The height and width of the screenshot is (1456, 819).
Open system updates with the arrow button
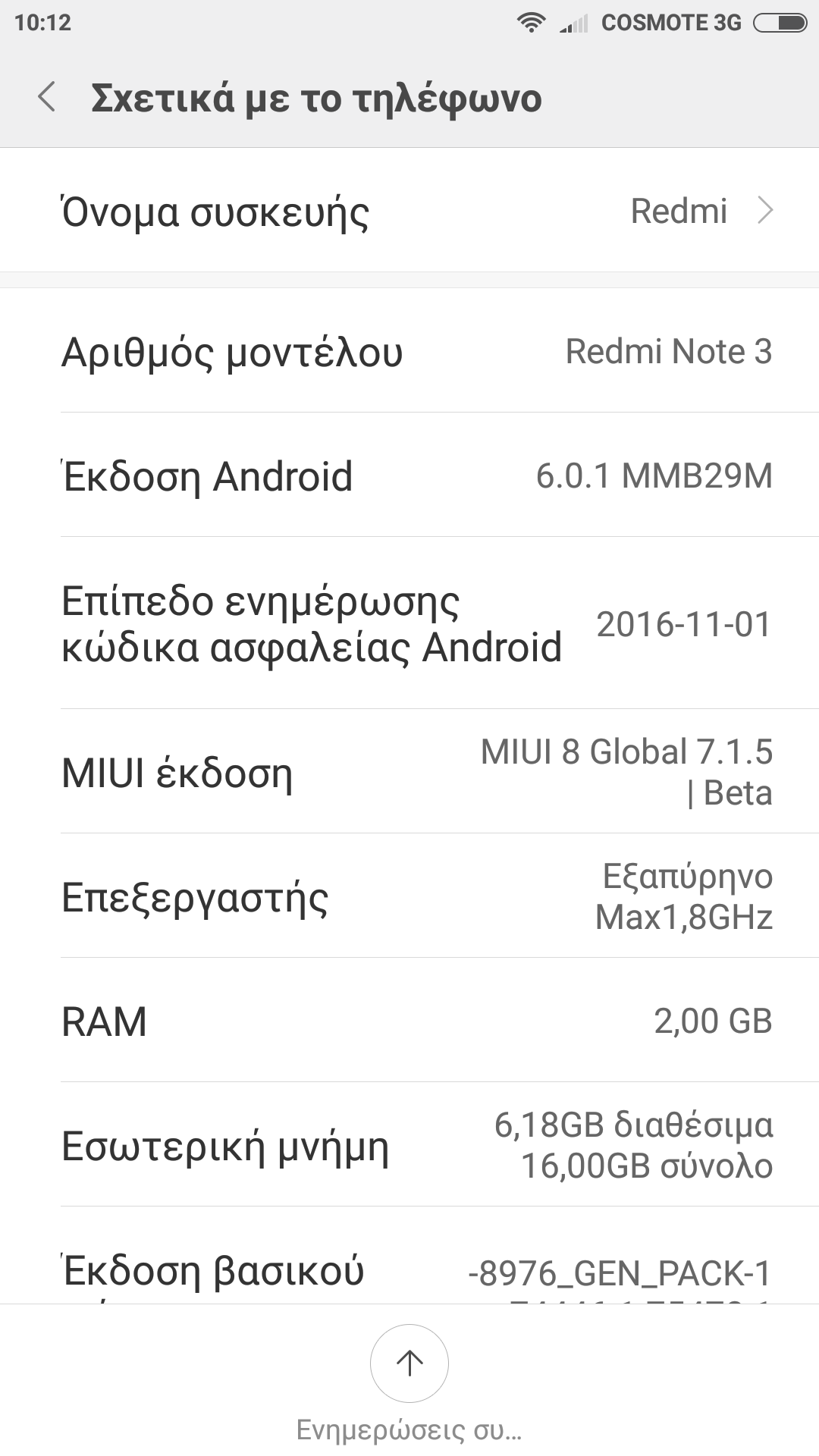(x=409, y=1363)
